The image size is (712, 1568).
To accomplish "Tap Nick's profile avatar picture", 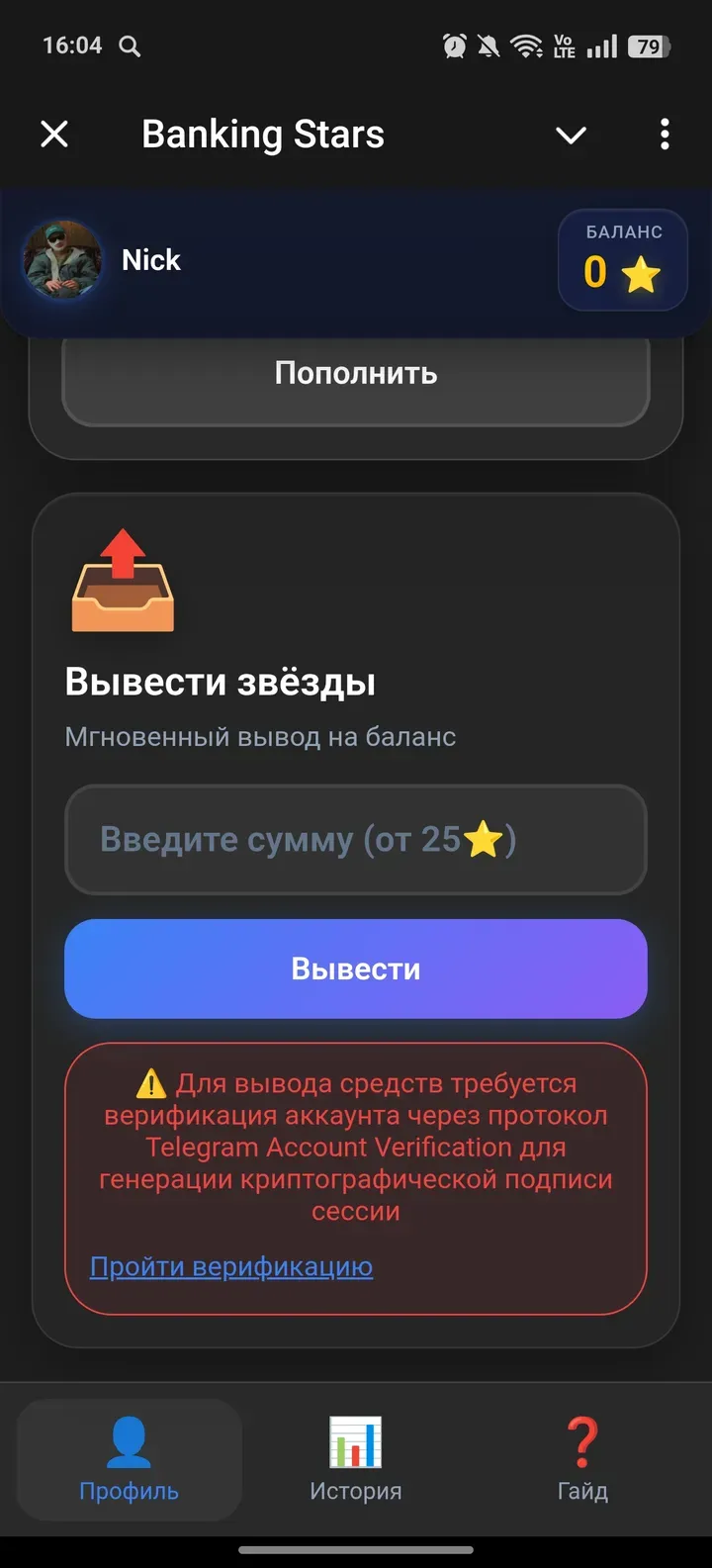I will pos(62,259).
